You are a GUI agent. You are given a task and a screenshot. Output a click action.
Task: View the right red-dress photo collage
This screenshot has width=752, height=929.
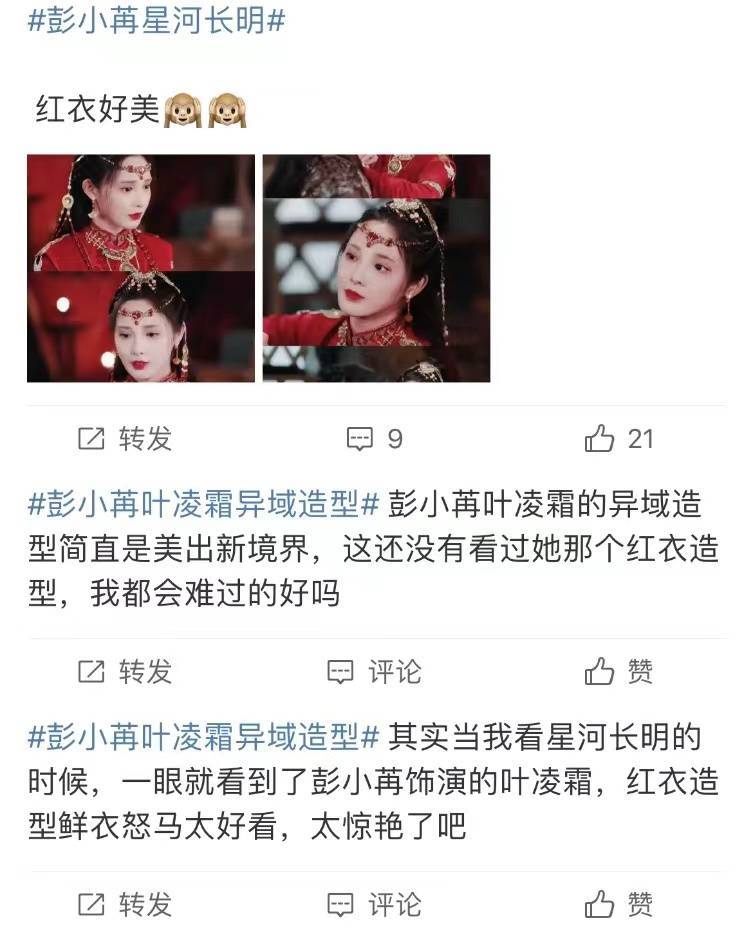pos(376,268)
